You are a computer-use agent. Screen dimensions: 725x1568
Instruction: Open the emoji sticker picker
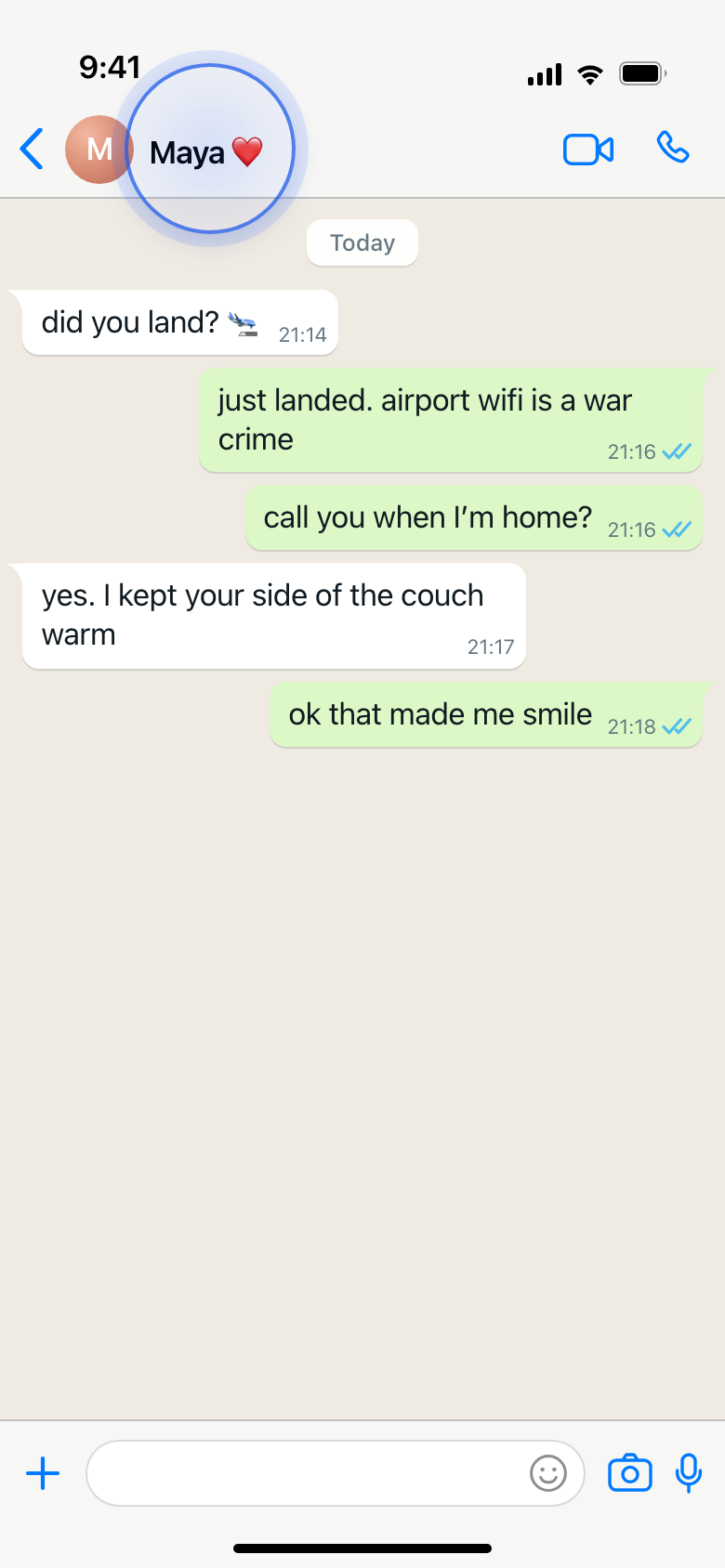tap(548, 1473)
